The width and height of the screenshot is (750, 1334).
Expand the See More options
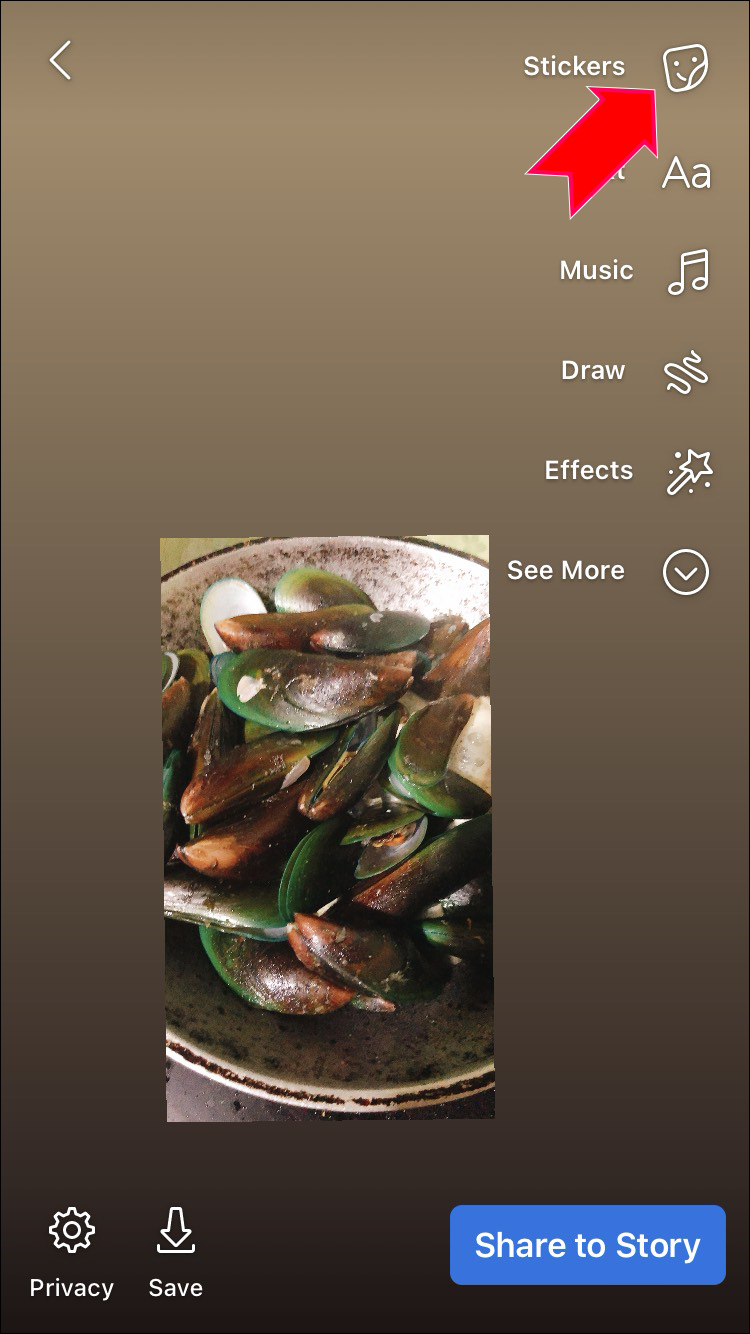(686, 572)
